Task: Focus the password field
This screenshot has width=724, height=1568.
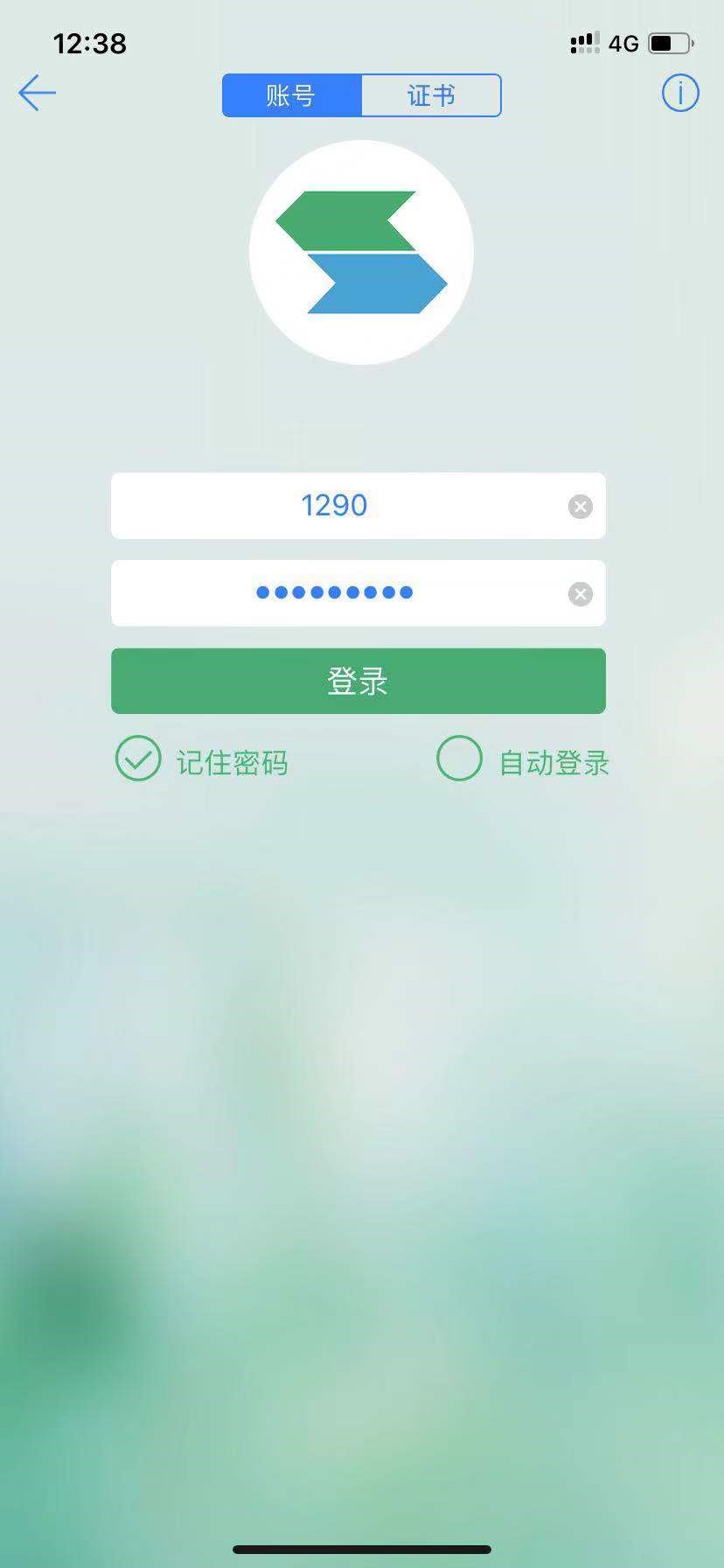Action: pyautogui.click(x=335, y=593)
